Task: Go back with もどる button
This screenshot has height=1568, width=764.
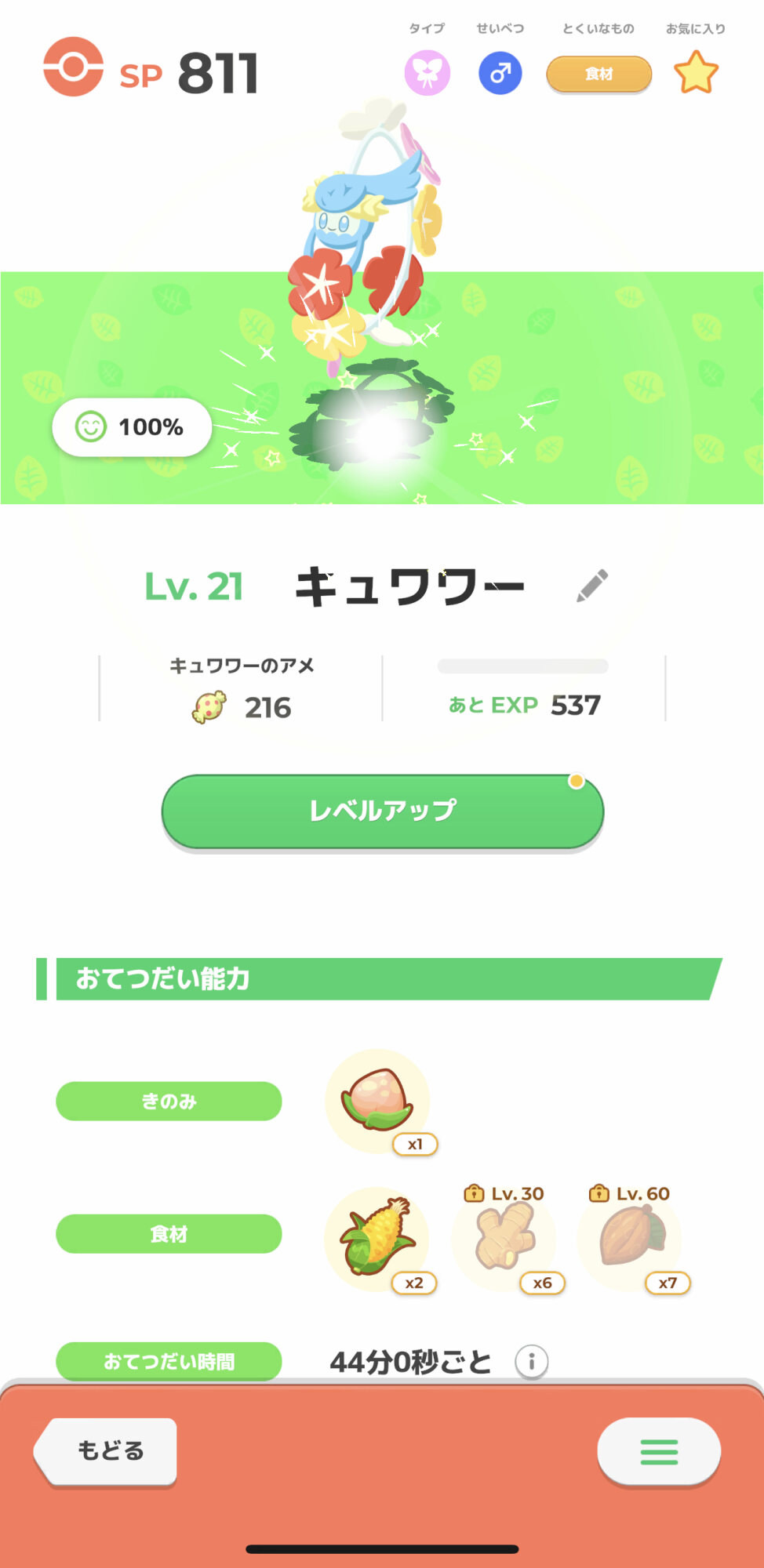Action: 108,1450
